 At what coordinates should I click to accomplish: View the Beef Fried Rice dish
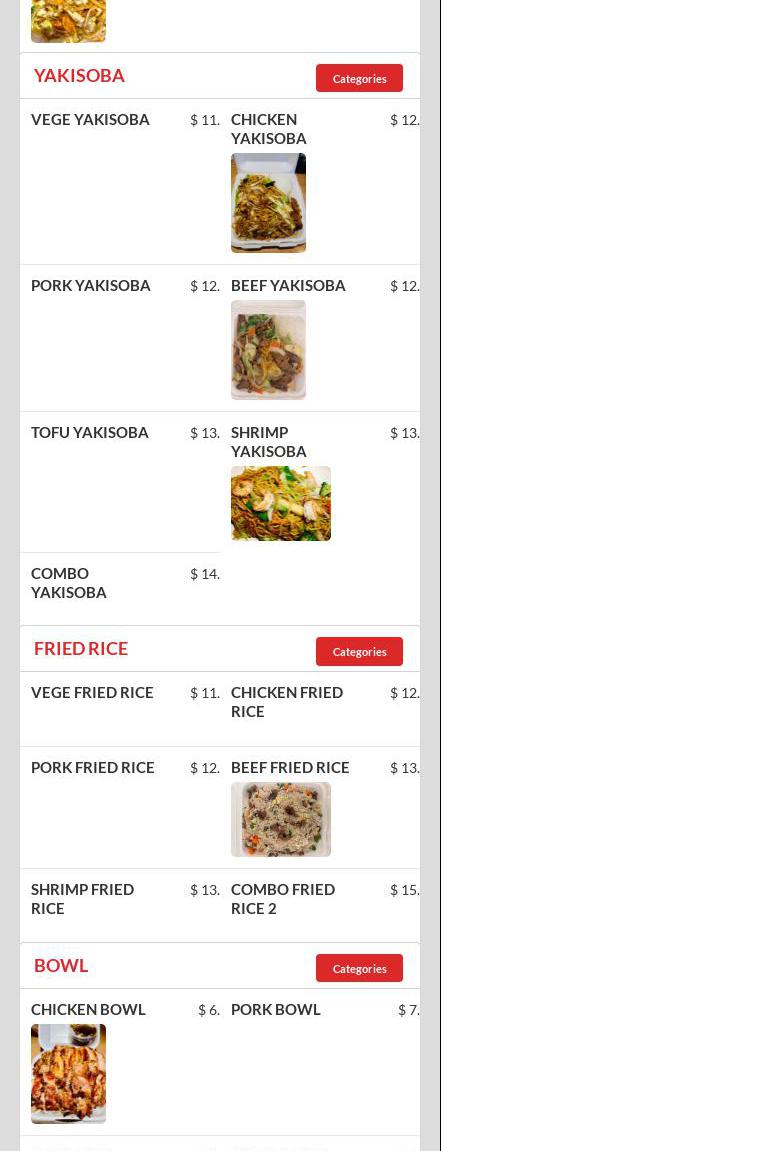click(290, 768)
